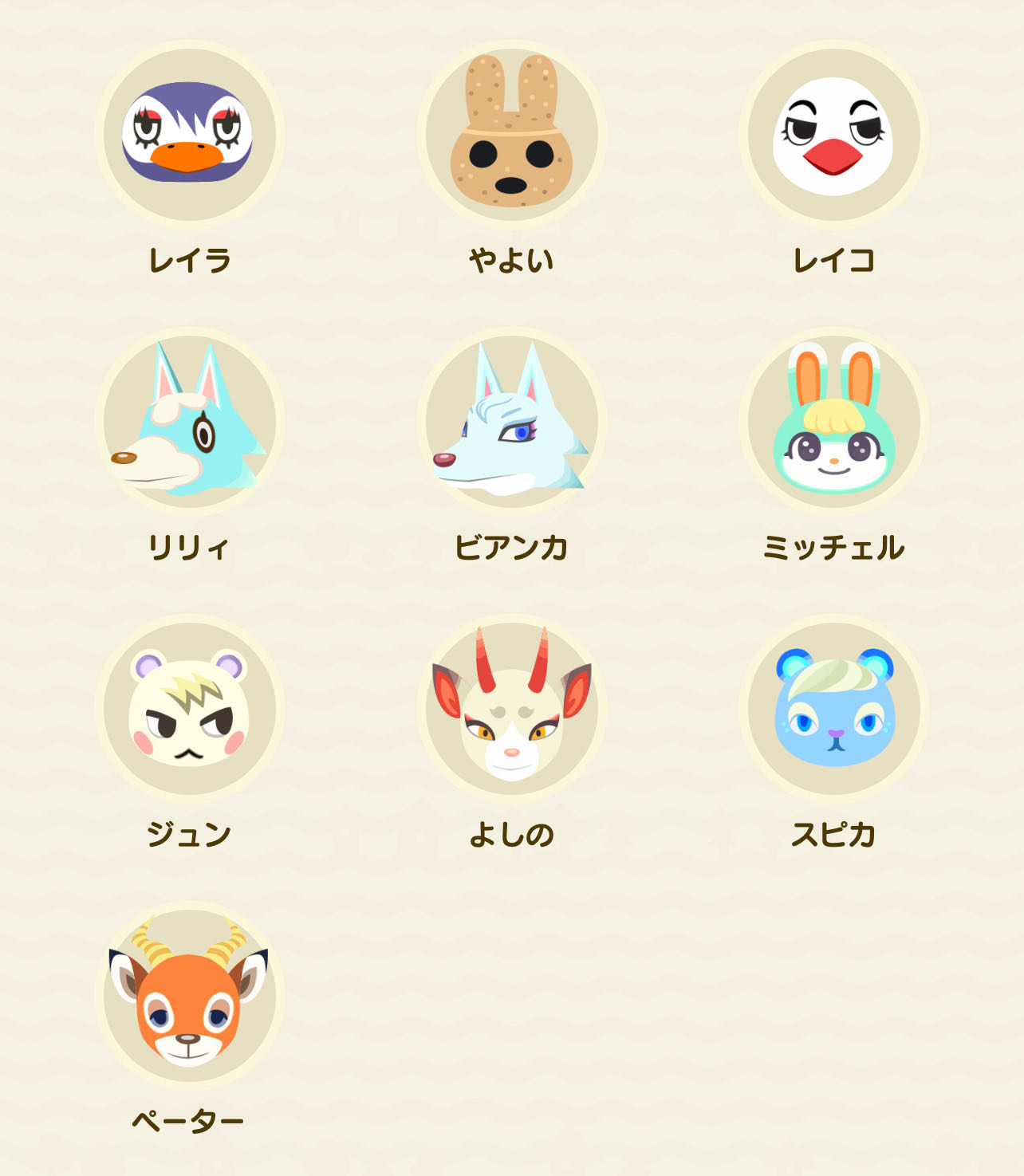Image resolution: width=1024 pixels, height=1176 pixels.
Task: Select the ミッチェル character tile
Action: point(833,422)
